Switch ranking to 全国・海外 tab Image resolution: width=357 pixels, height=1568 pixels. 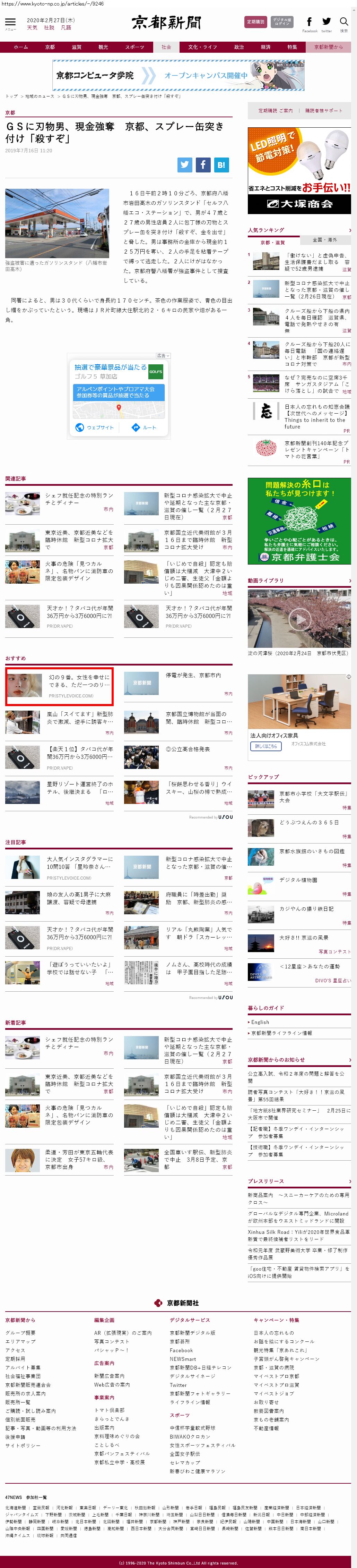325,240
